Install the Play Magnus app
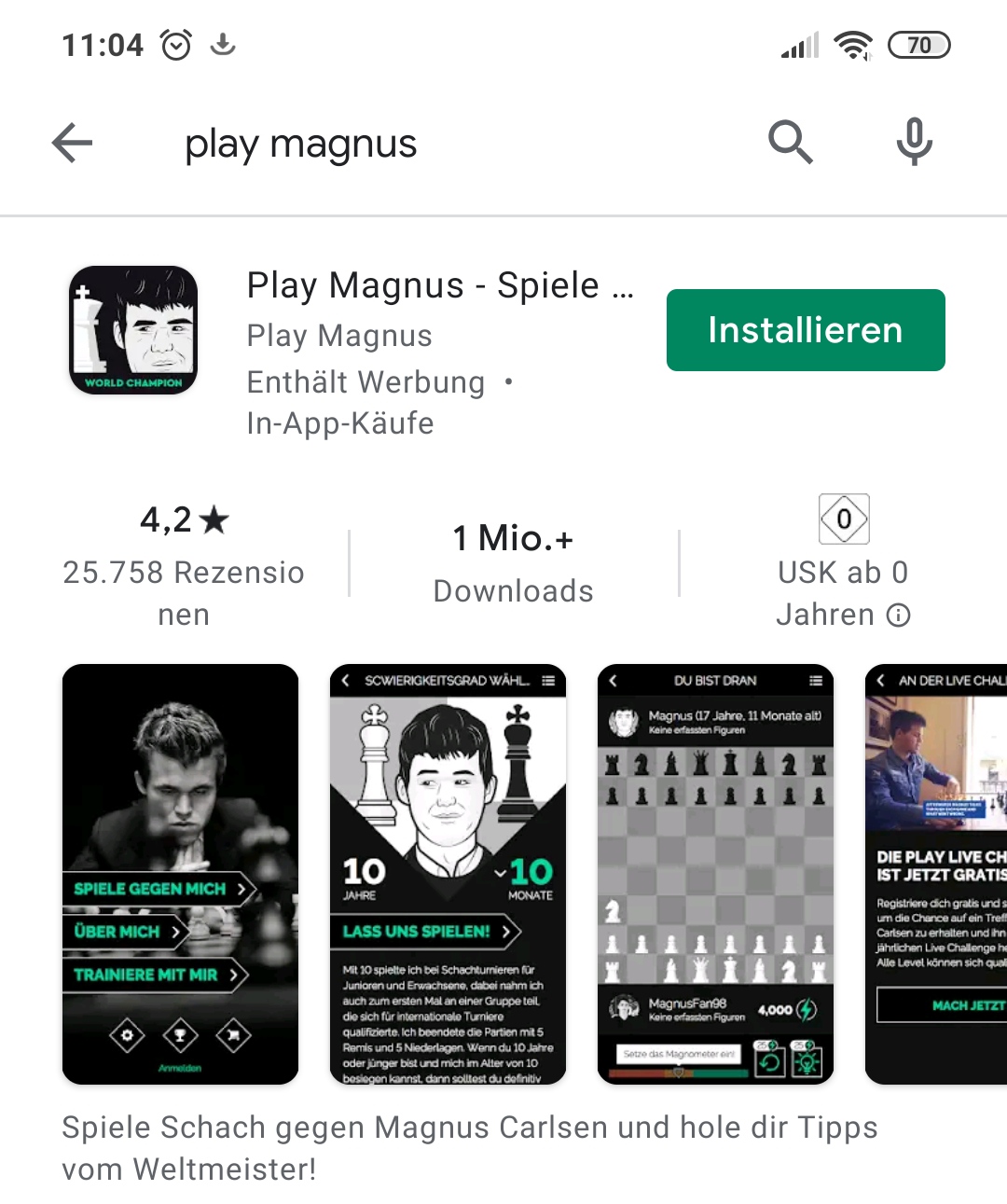1007x1204 pixels. (806, 330)
